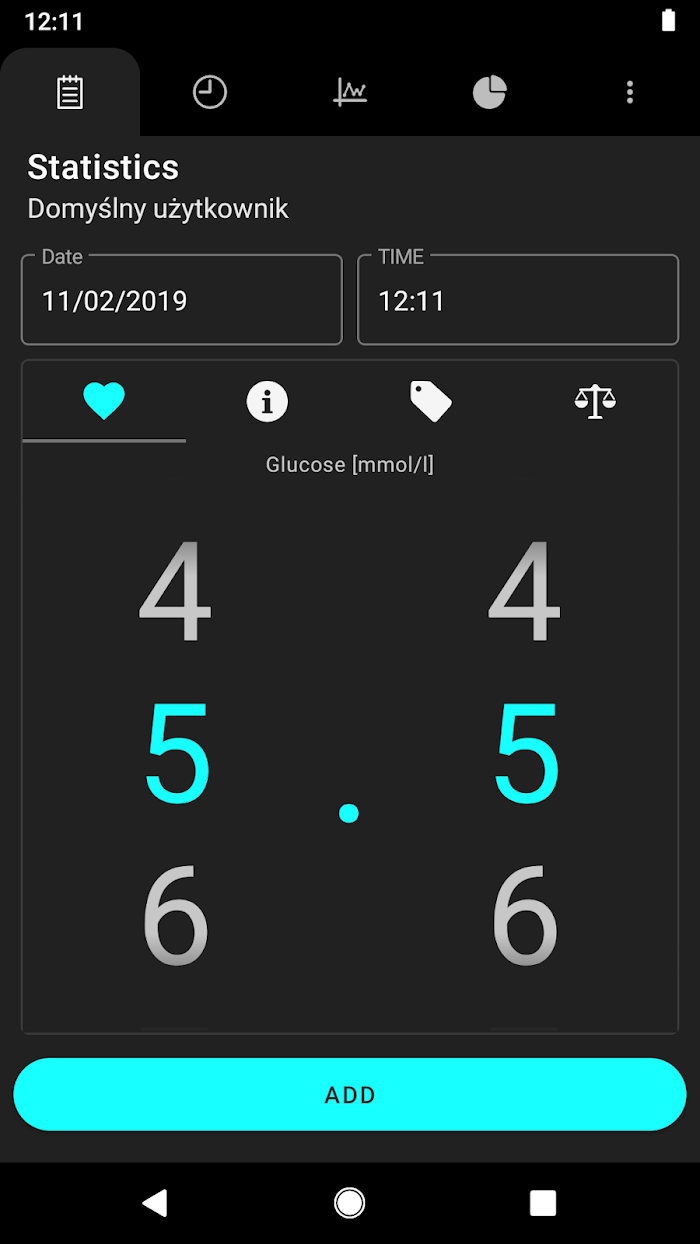Switch to the scales weight tab
This screenshot has width=700, height=1244.
595,402
